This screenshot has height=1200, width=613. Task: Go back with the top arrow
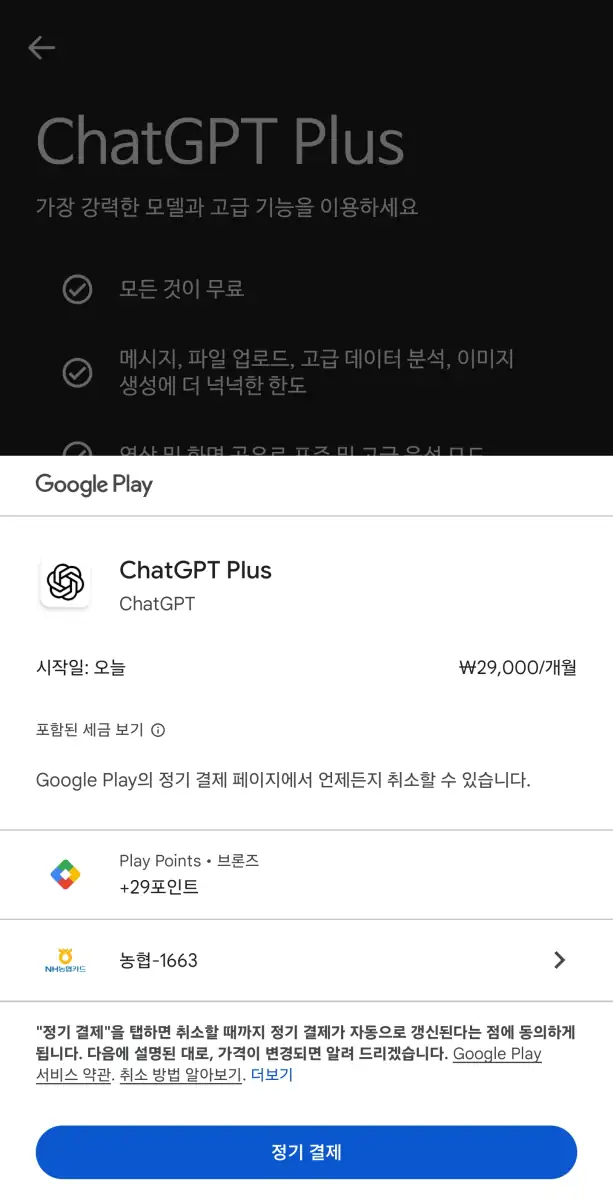point(42,47)
